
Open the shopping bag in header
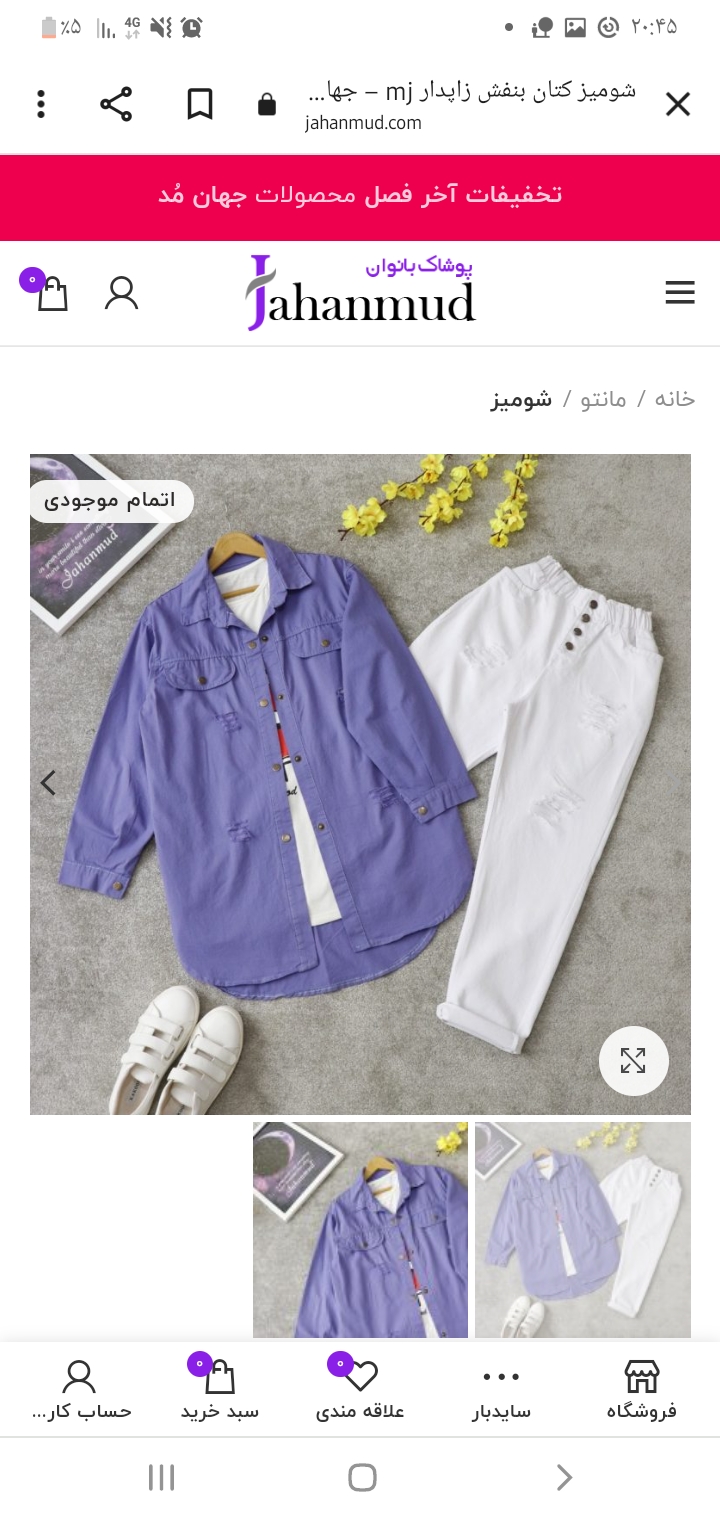50,293
